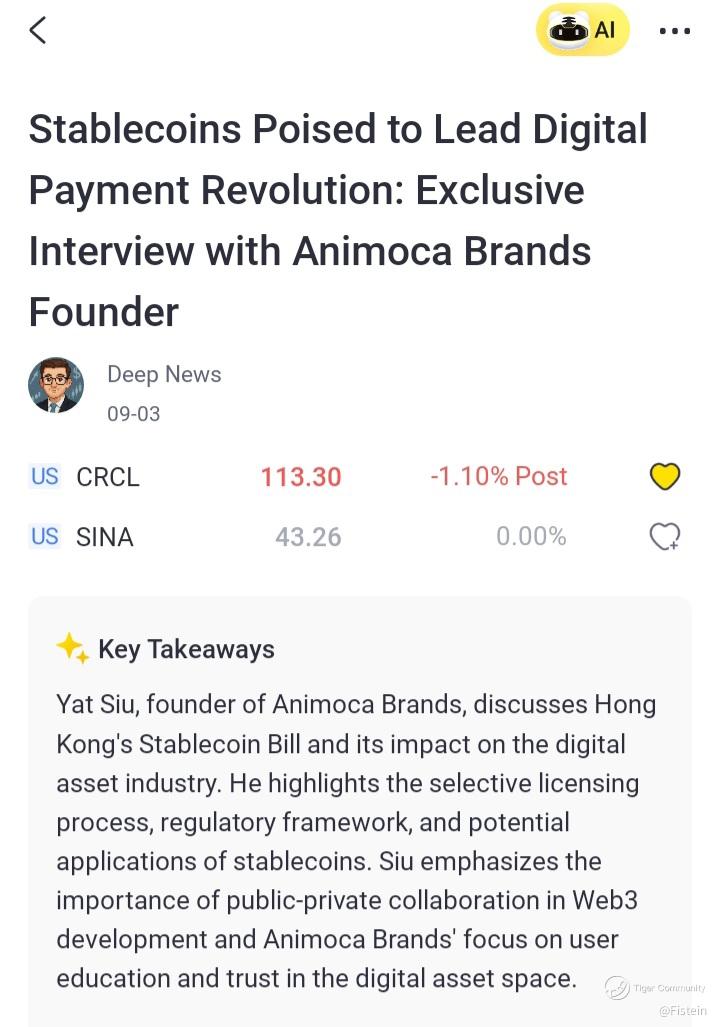The image size is (720, 1027).
Task: Open the three-dot overflow menu
Action: point(674,31)
